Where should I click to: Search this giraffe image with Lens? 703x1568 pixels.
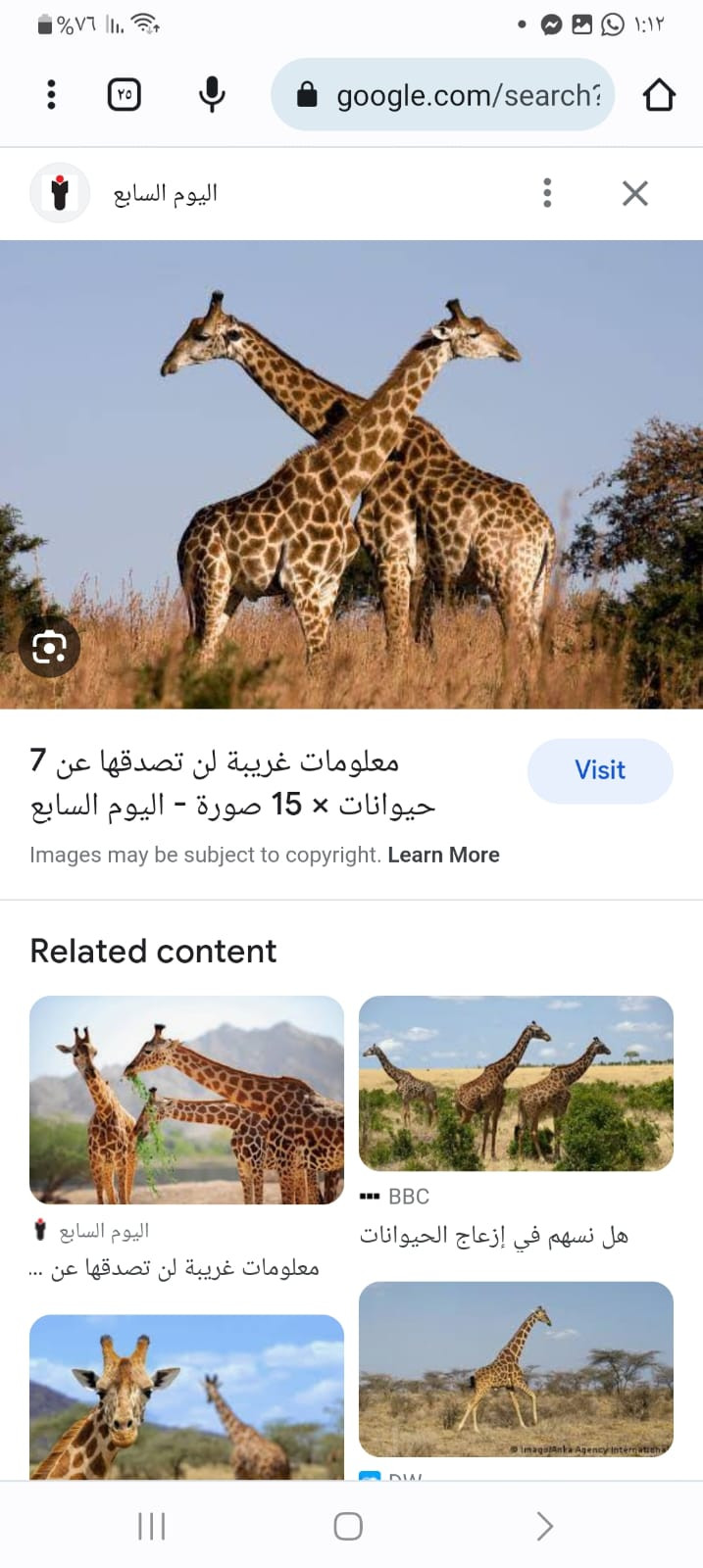pos(49,647)
